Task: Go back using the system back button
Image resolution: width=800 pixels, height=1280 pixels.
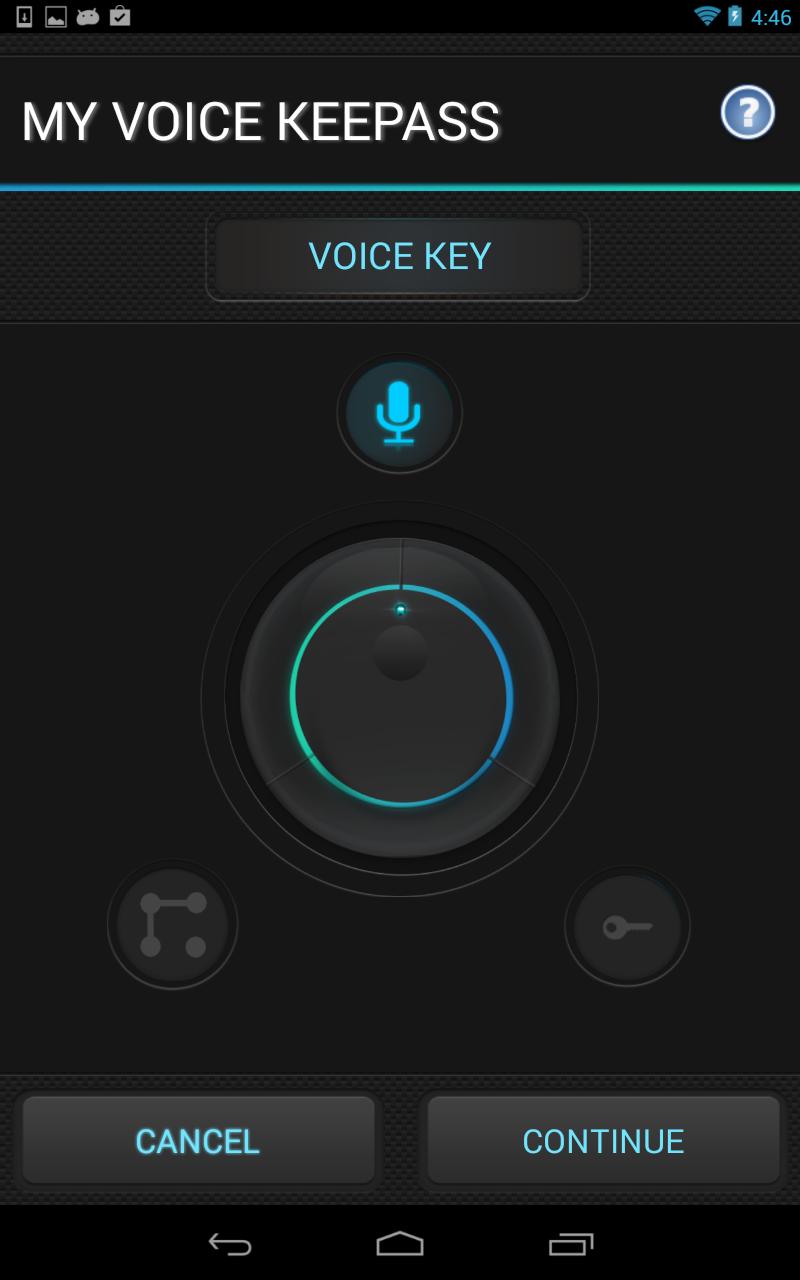Action: pyautogui.click(x=230, y=1244)
